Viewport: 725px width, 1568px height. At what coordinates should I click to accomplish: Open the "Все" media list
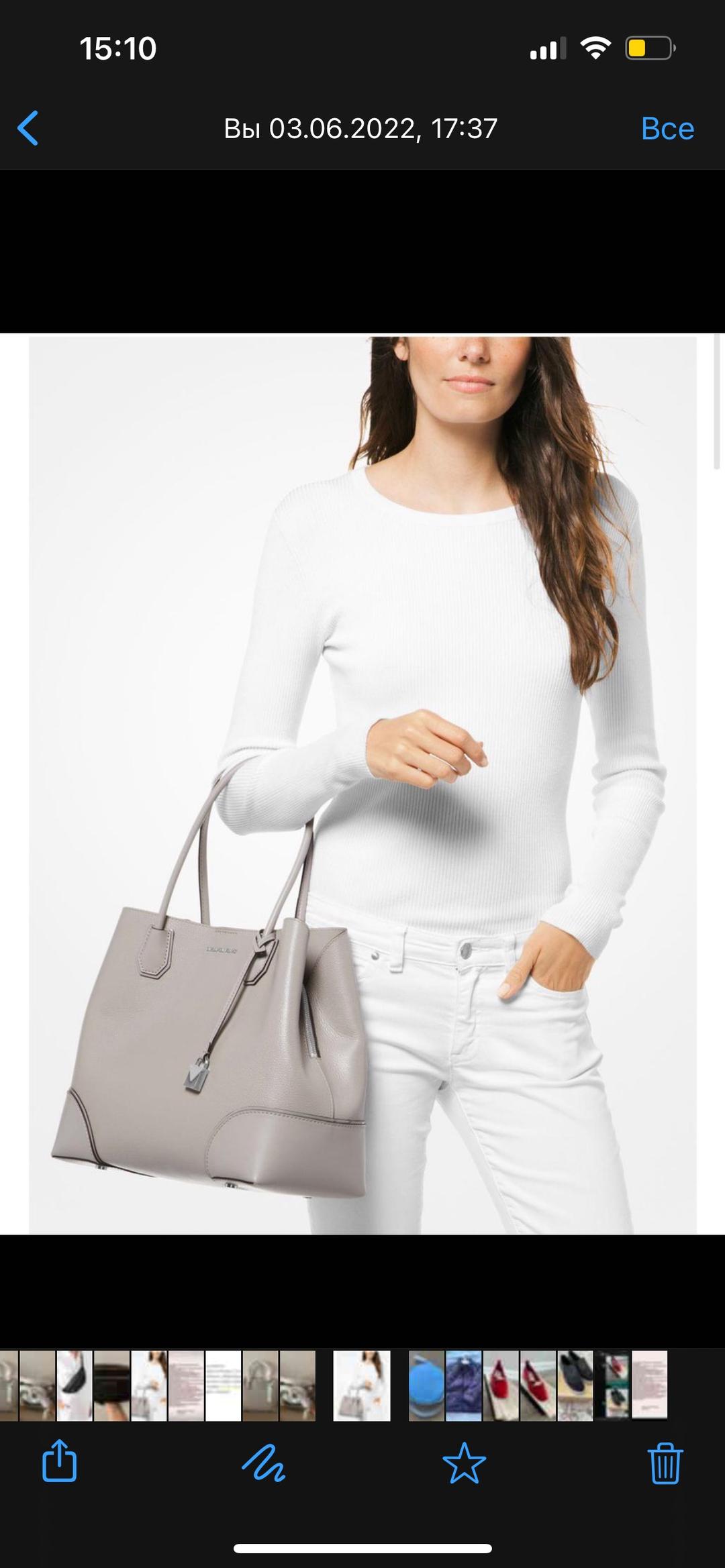[x=667, y=129]
